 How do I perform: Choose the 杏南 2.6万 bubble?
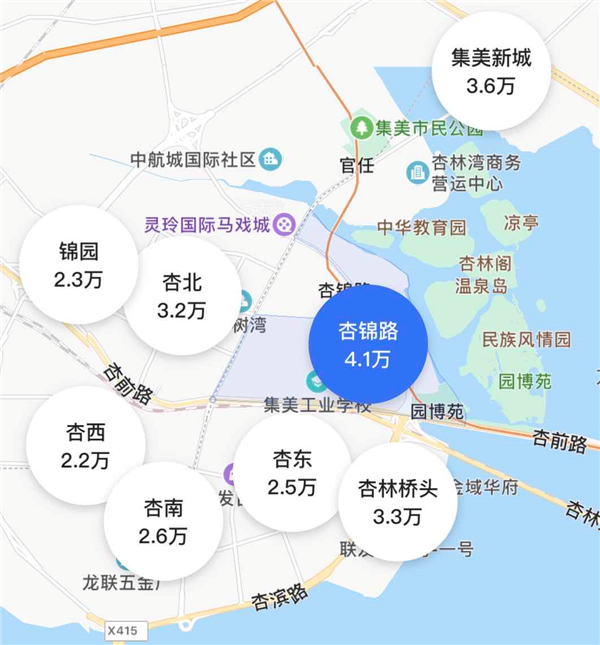coord(163,520)
